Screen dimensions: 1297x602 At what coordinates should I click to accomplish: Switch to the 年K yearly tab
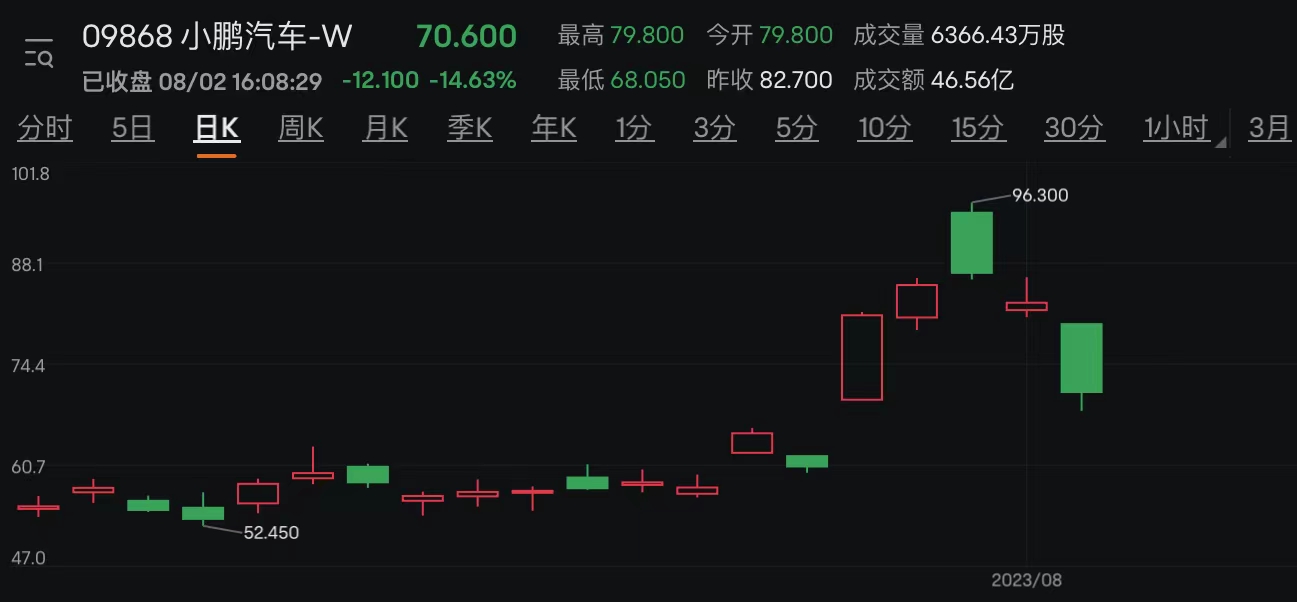[553, 129]
